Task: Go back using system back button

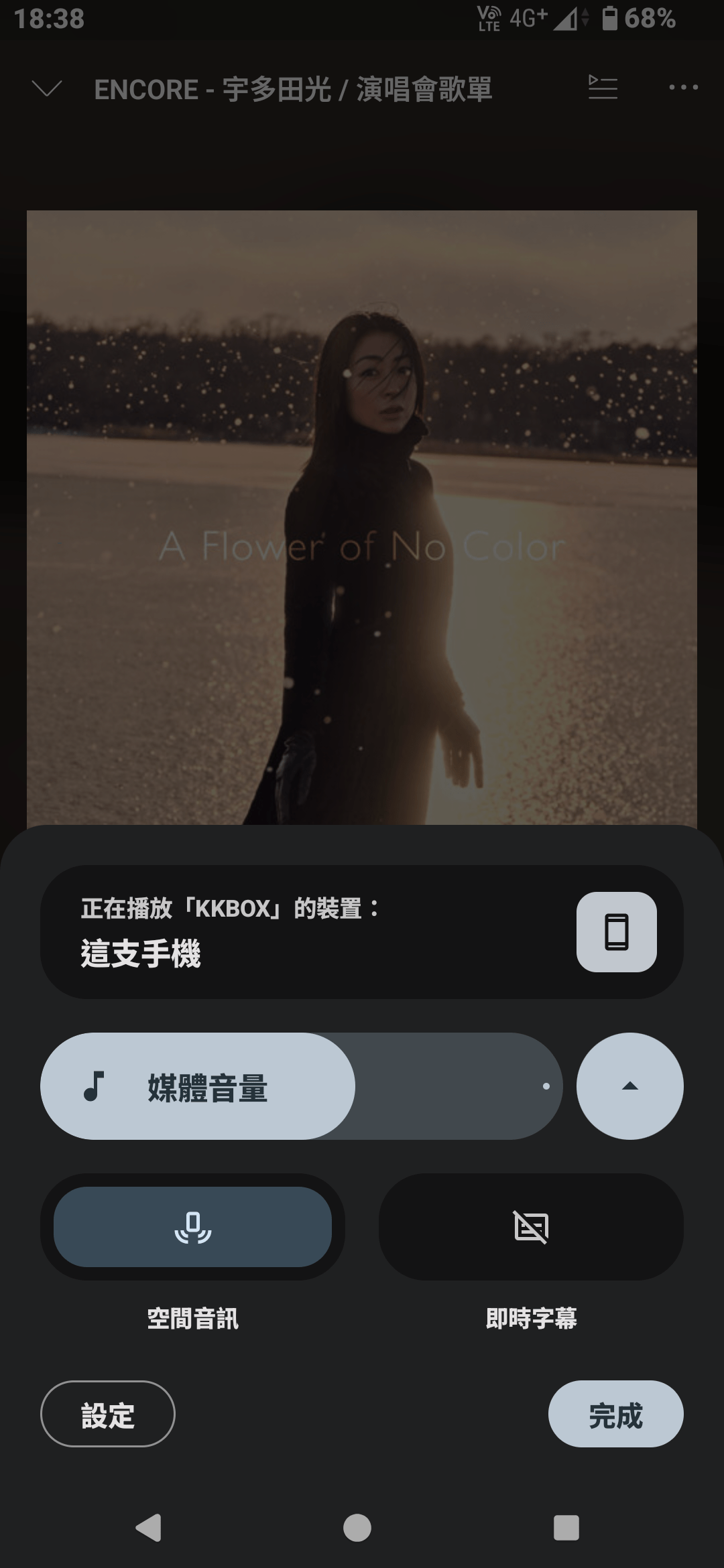Action: coord(149,1528)
